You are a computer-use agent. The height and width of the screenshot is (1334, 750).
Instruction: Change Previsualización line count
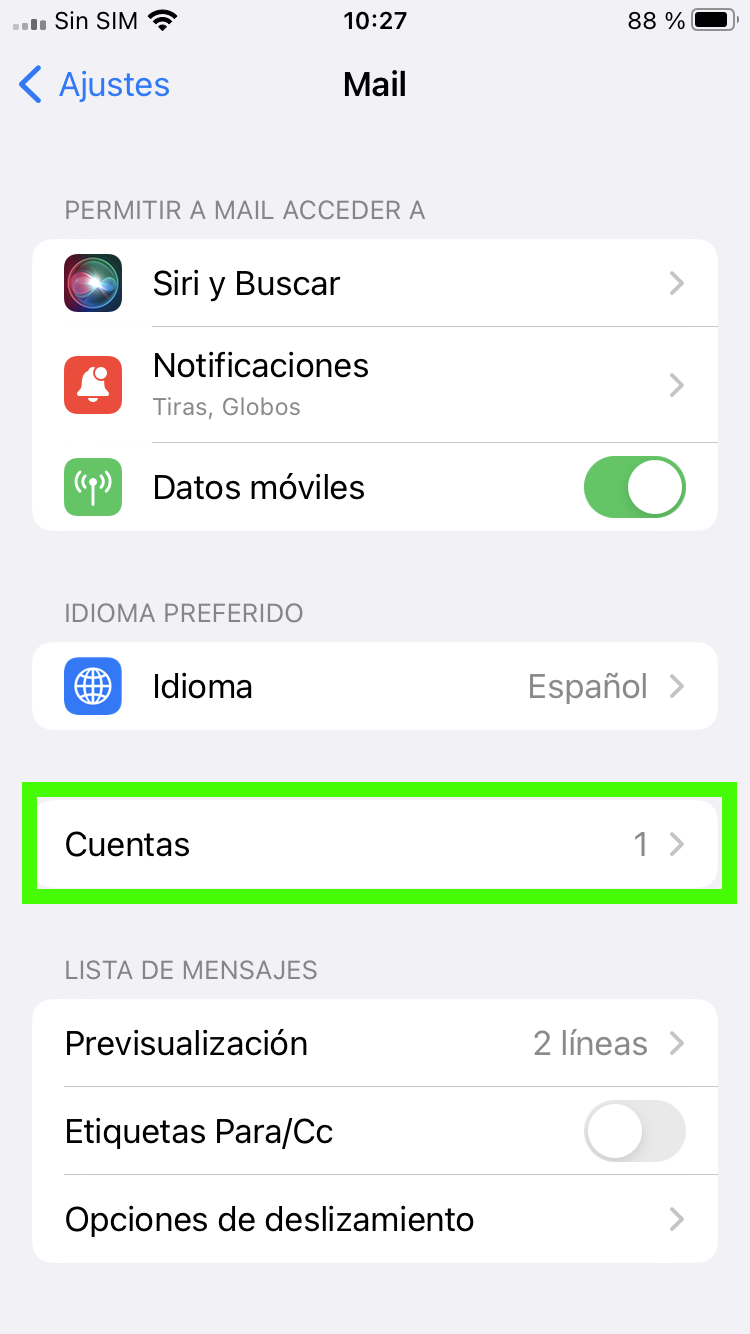tap(375, 1043)
